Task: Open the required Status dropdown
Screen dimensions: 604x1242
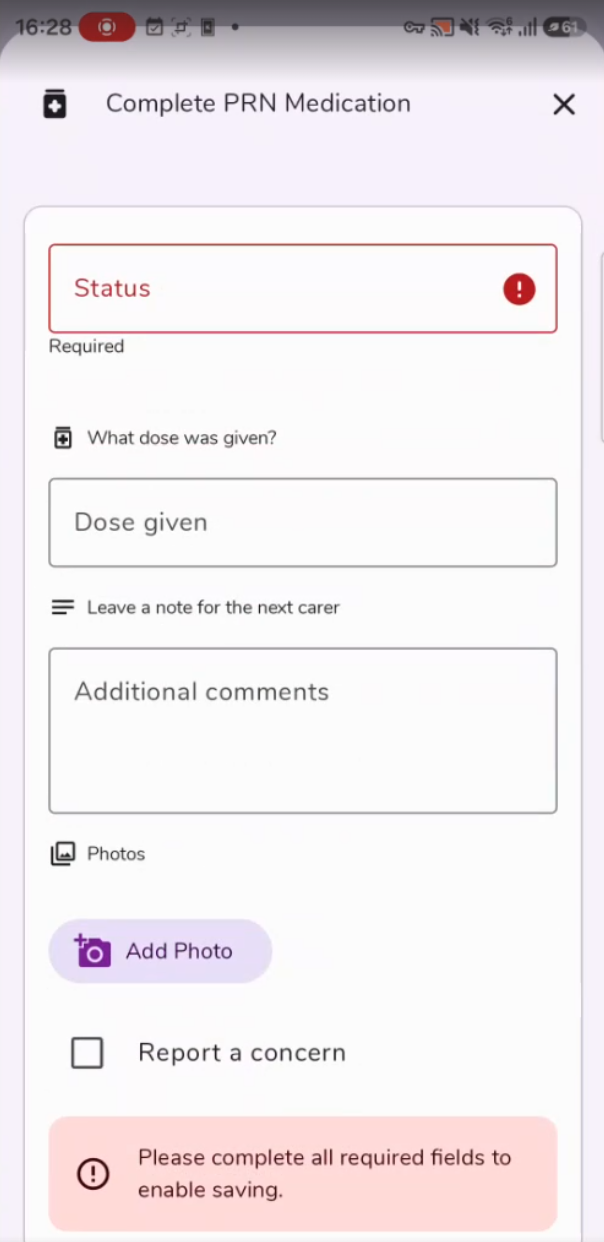Action: [303, 288]
